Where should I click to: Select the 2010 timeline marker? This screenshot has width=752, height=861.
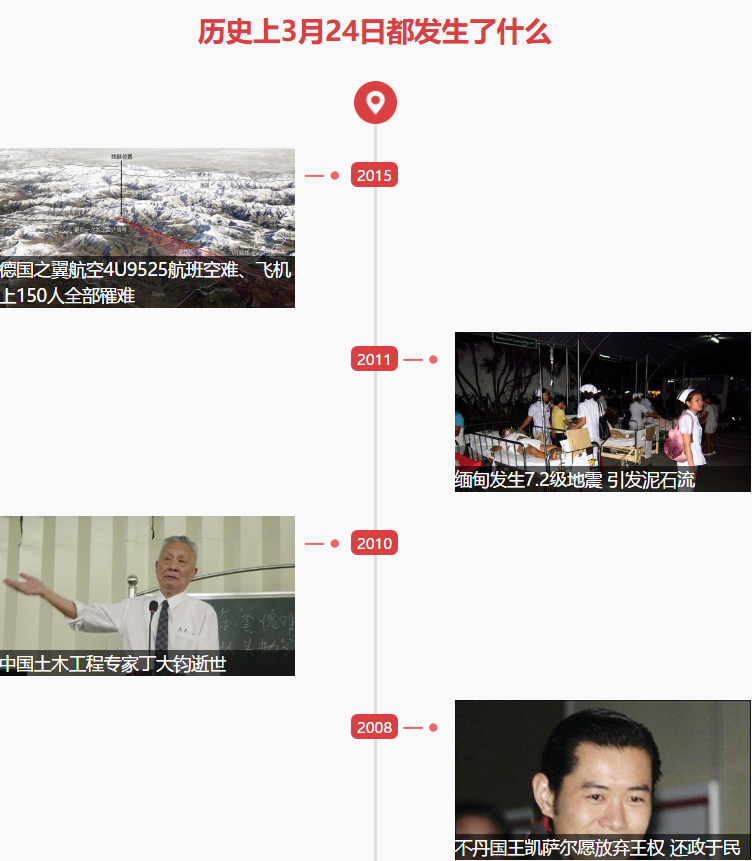[x=374, y=543]
